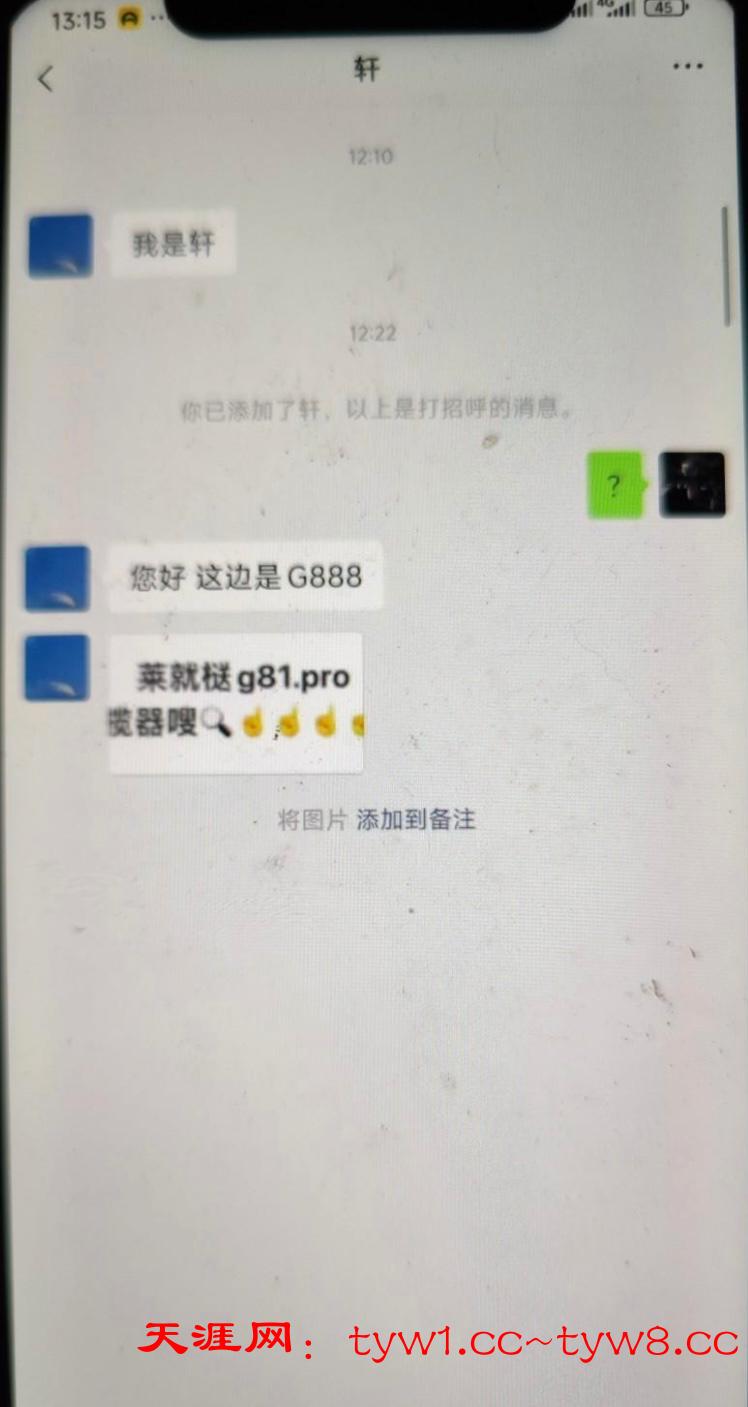Open my own avatar beside the ? message
This screenshot has width=748, height=1407.
click(x=692, y=485)
